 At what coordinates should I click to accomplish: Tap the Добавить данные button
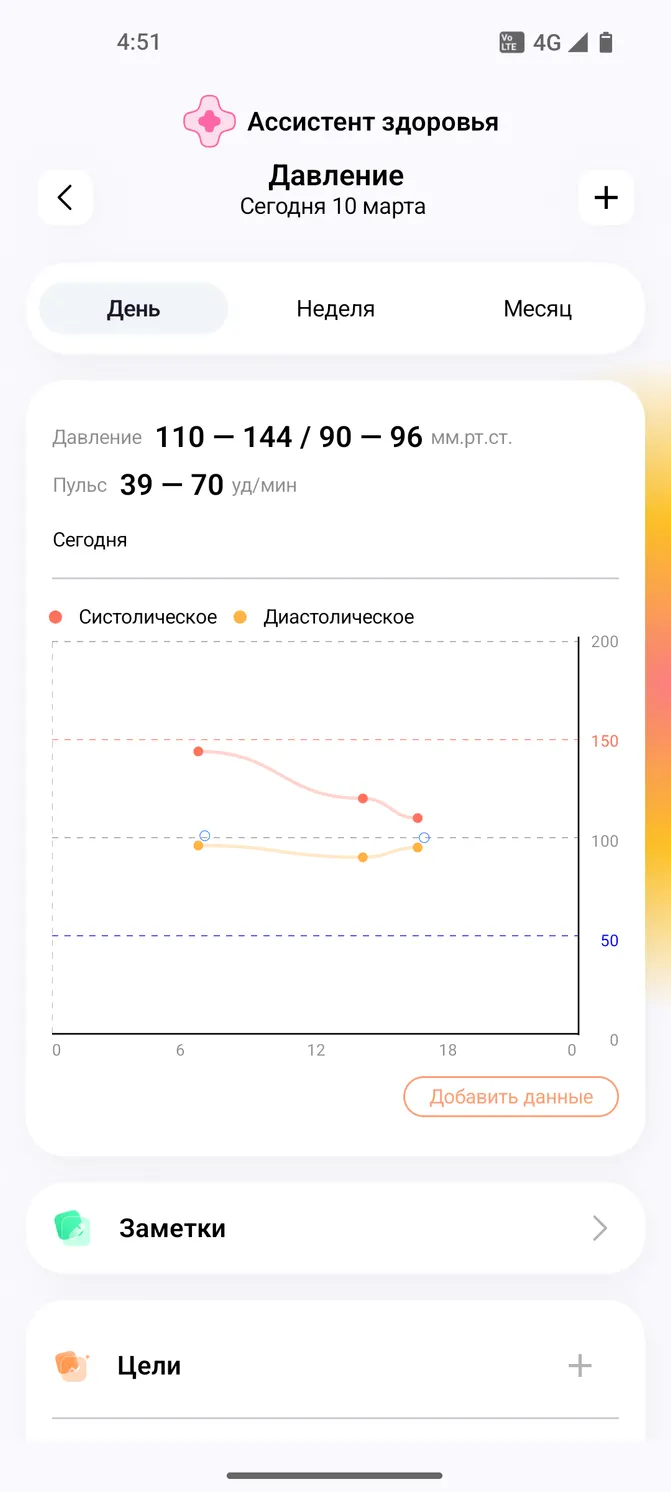pyautogui.click(x=511, y=1097)
